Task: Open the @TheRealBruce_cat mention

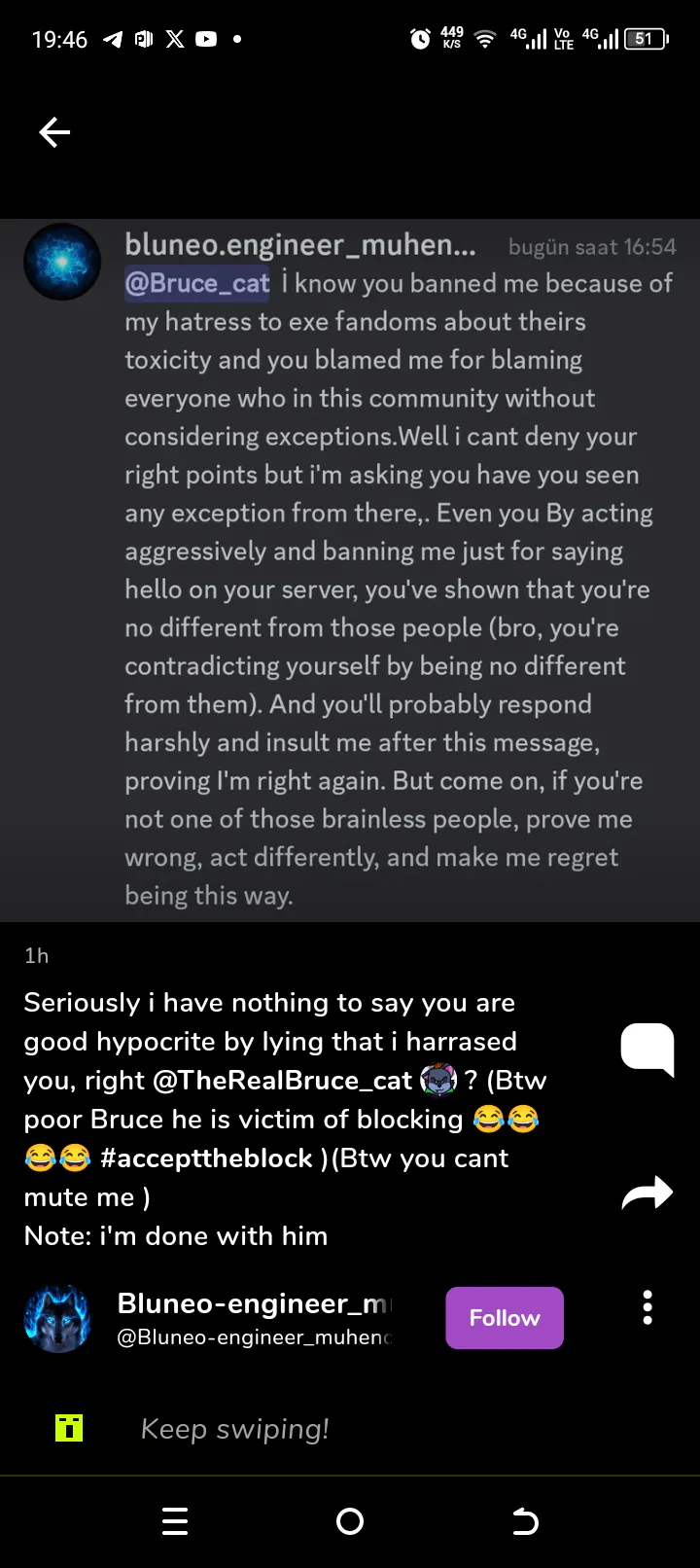Action: tap(283, 1081)
